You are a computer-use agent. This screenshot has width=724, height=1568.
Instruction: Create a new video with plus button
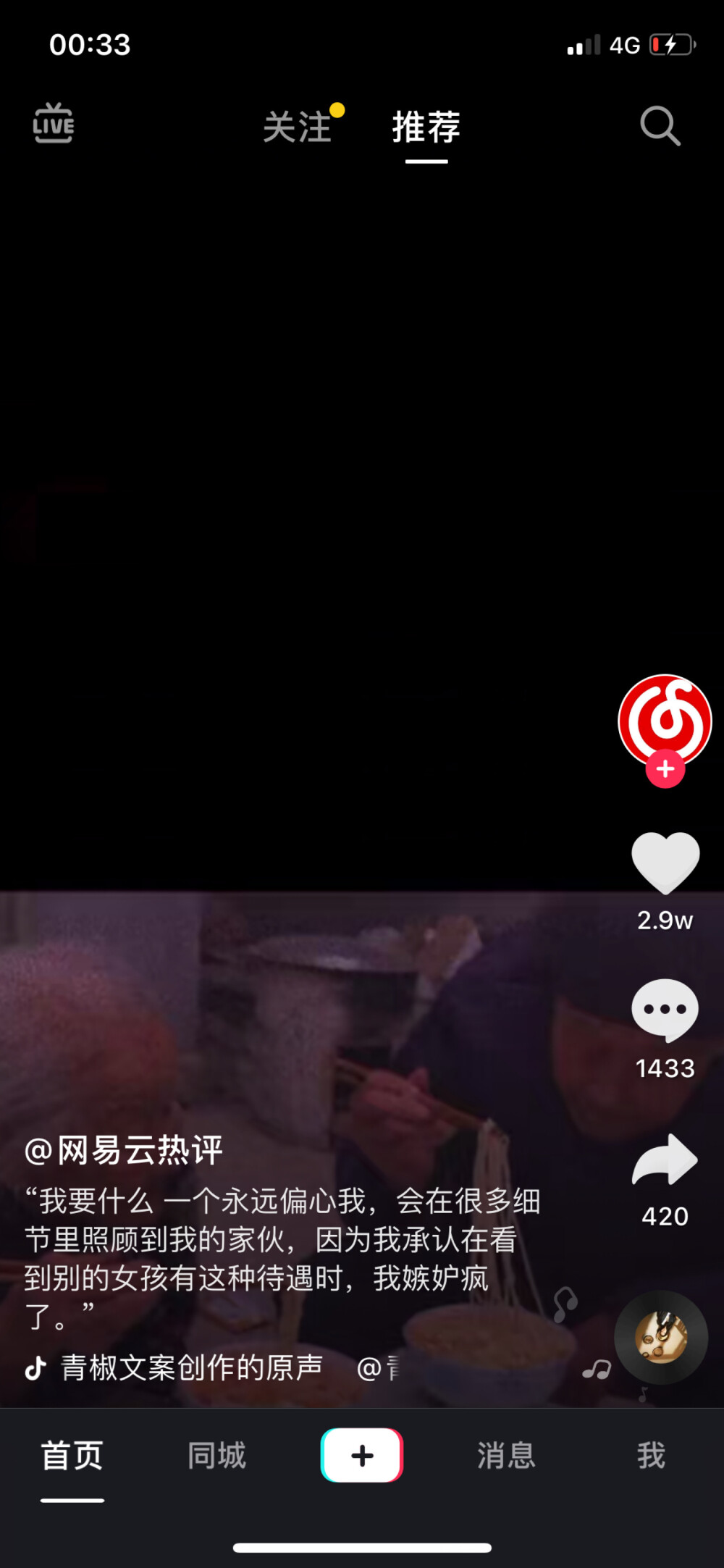362,1456
